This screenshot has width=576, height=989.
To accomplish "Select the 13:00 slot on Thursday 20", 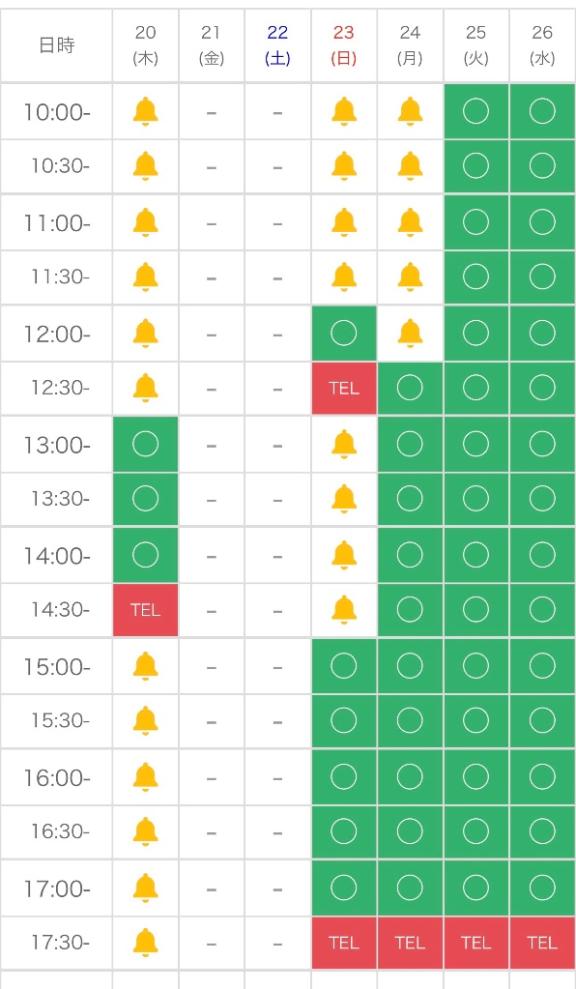I will click(x=145, y=445).
